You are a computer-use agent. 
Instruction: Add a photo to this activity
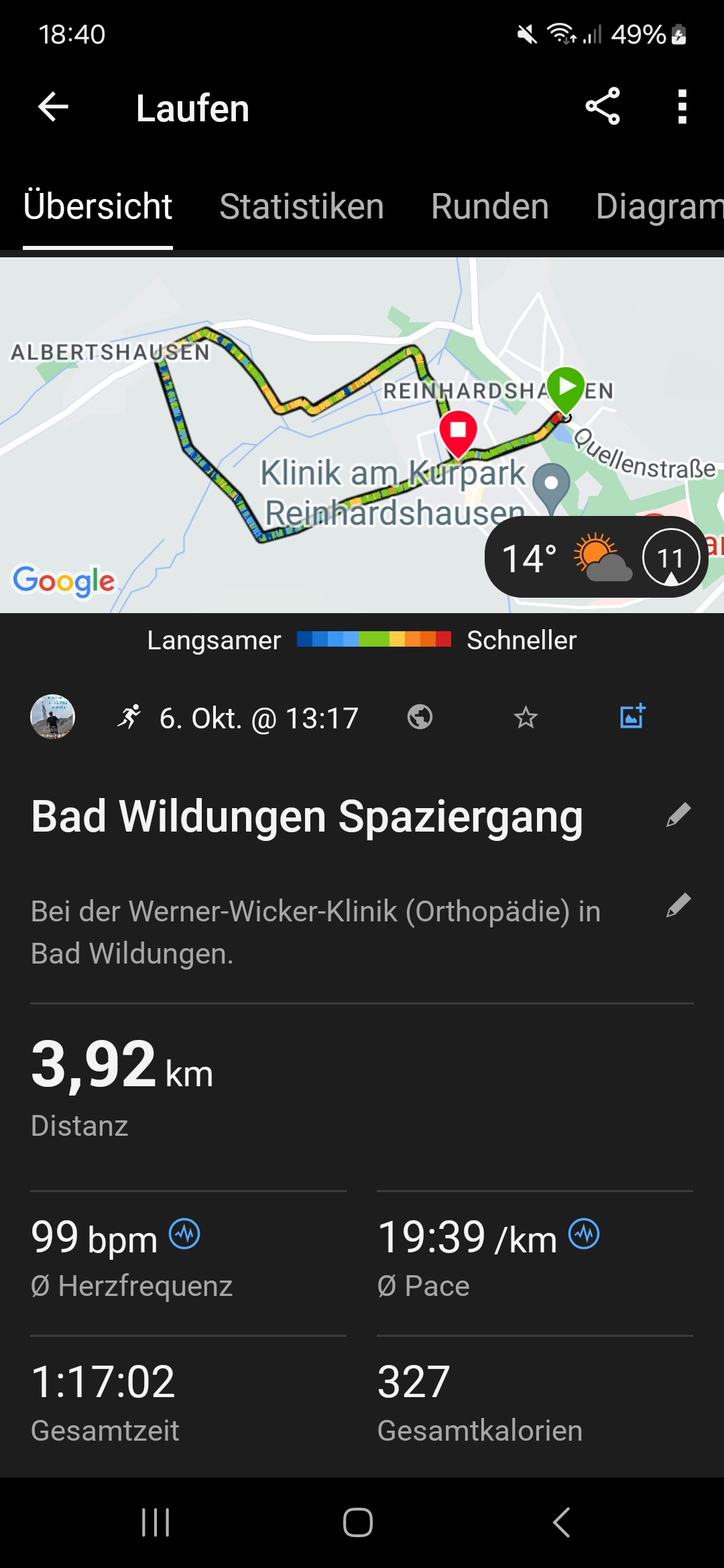632,716
